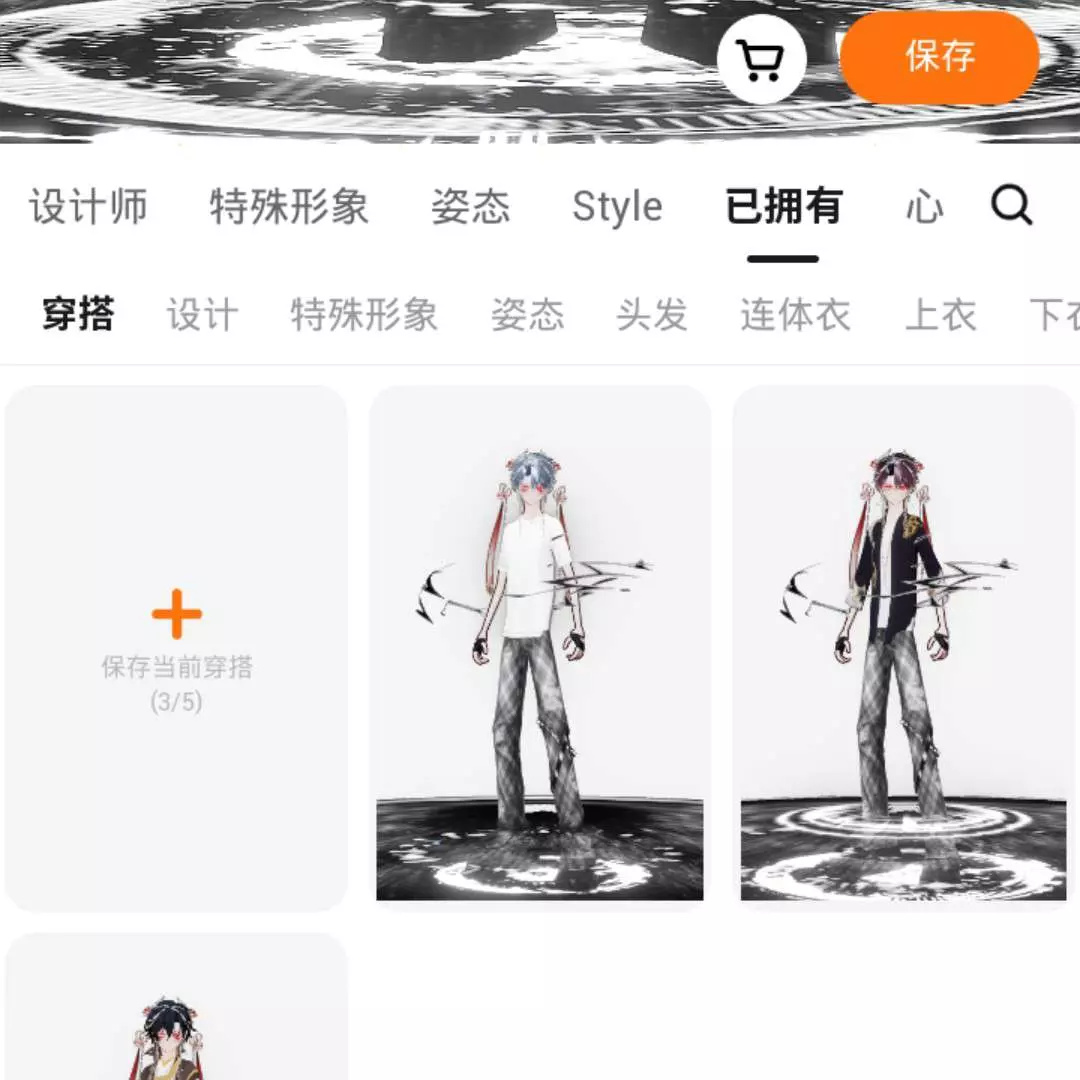1080x1080 pixels.
Task: Select the 穿搭 sub-category
Action: pyautogui.click(x=78, y=315)
